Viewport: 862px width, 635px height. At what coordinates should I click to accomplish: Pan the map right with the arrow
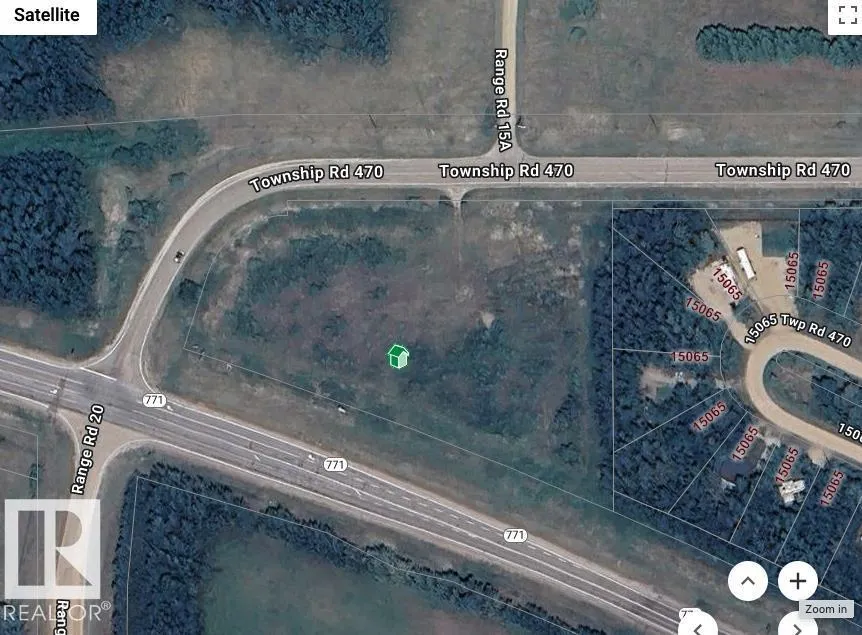click(797, 627)
